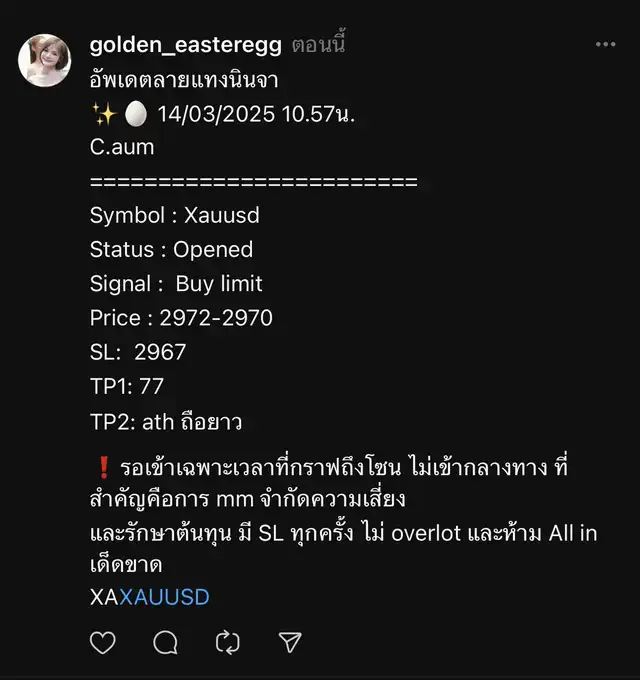
Task: Like golden_easteregg's post
Action: pos(103,642)
